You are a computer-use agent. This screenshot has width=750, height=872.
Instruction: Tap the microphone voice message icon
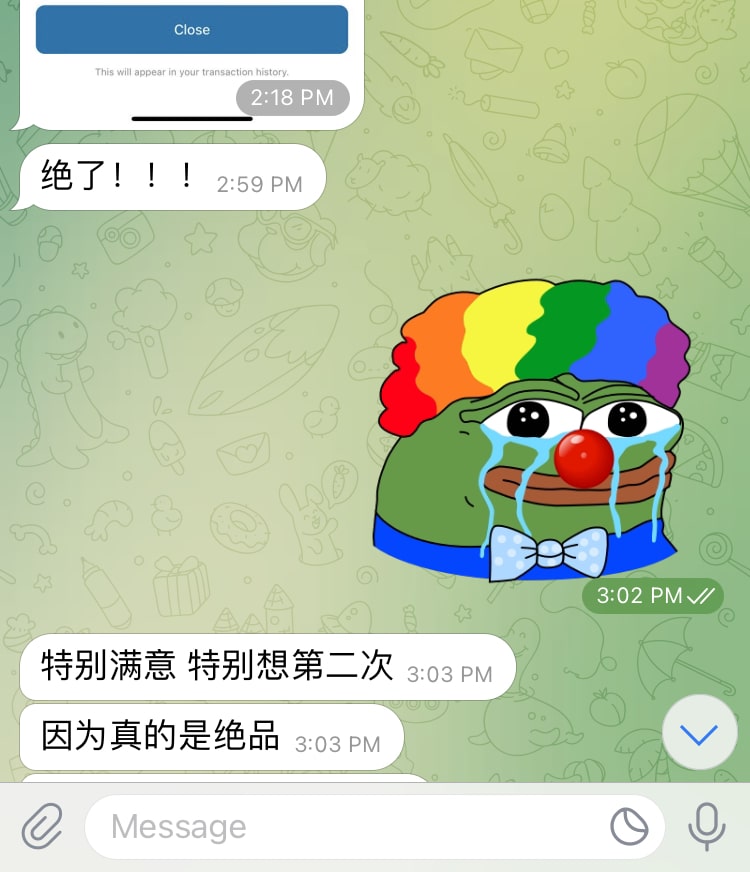[x=706, y=827]
